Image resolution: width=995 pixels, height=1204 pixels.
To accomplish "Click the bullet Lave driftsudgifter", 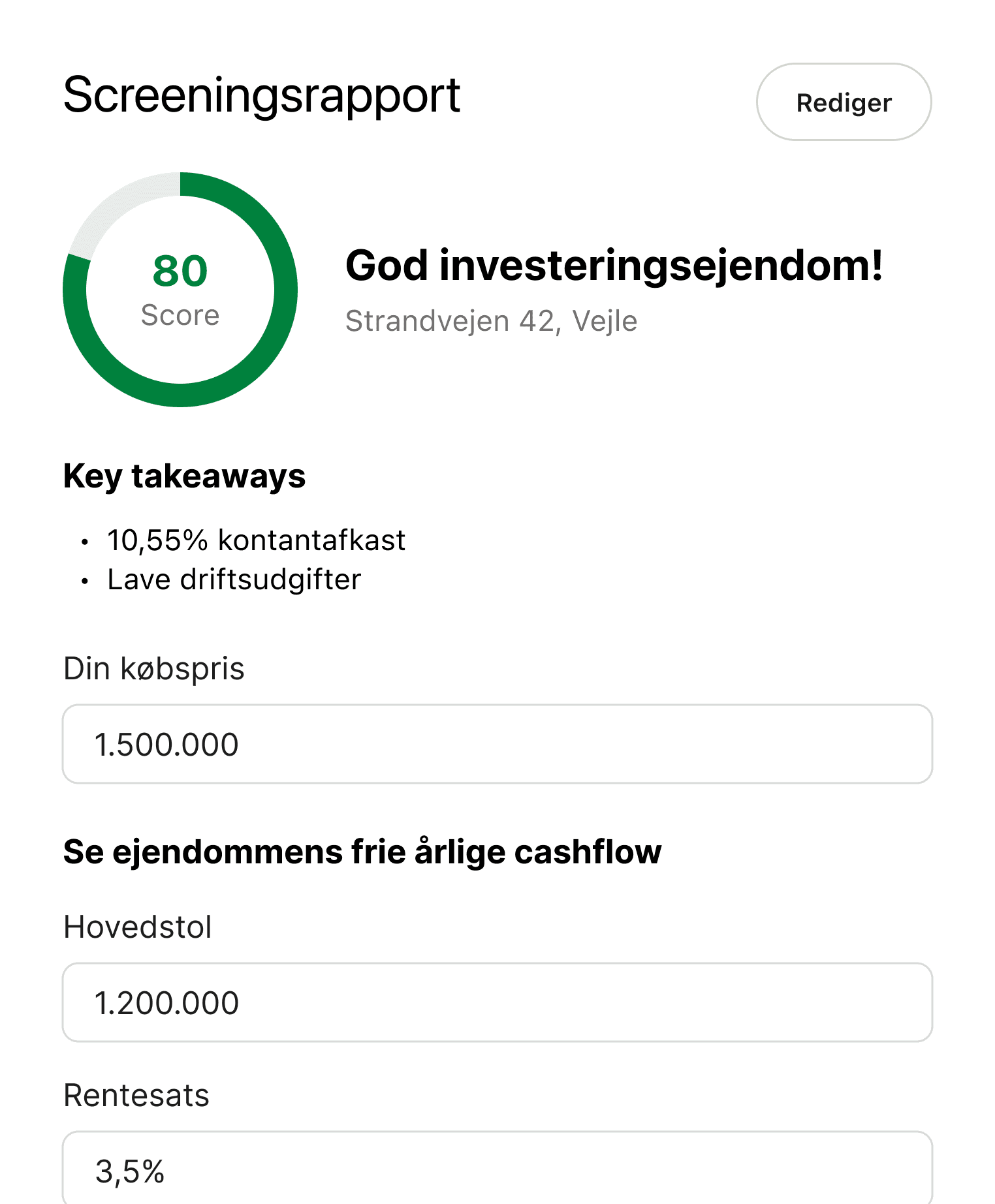I will 233,579.
